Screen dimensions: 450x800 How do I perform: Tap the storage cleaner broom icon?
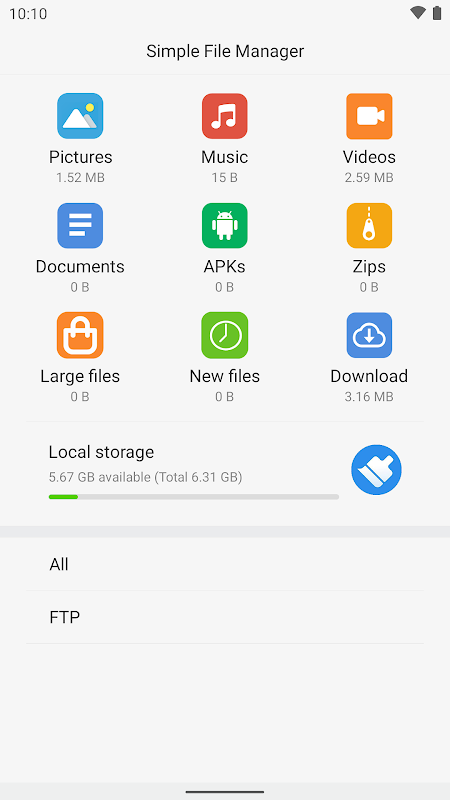(377, 470)
